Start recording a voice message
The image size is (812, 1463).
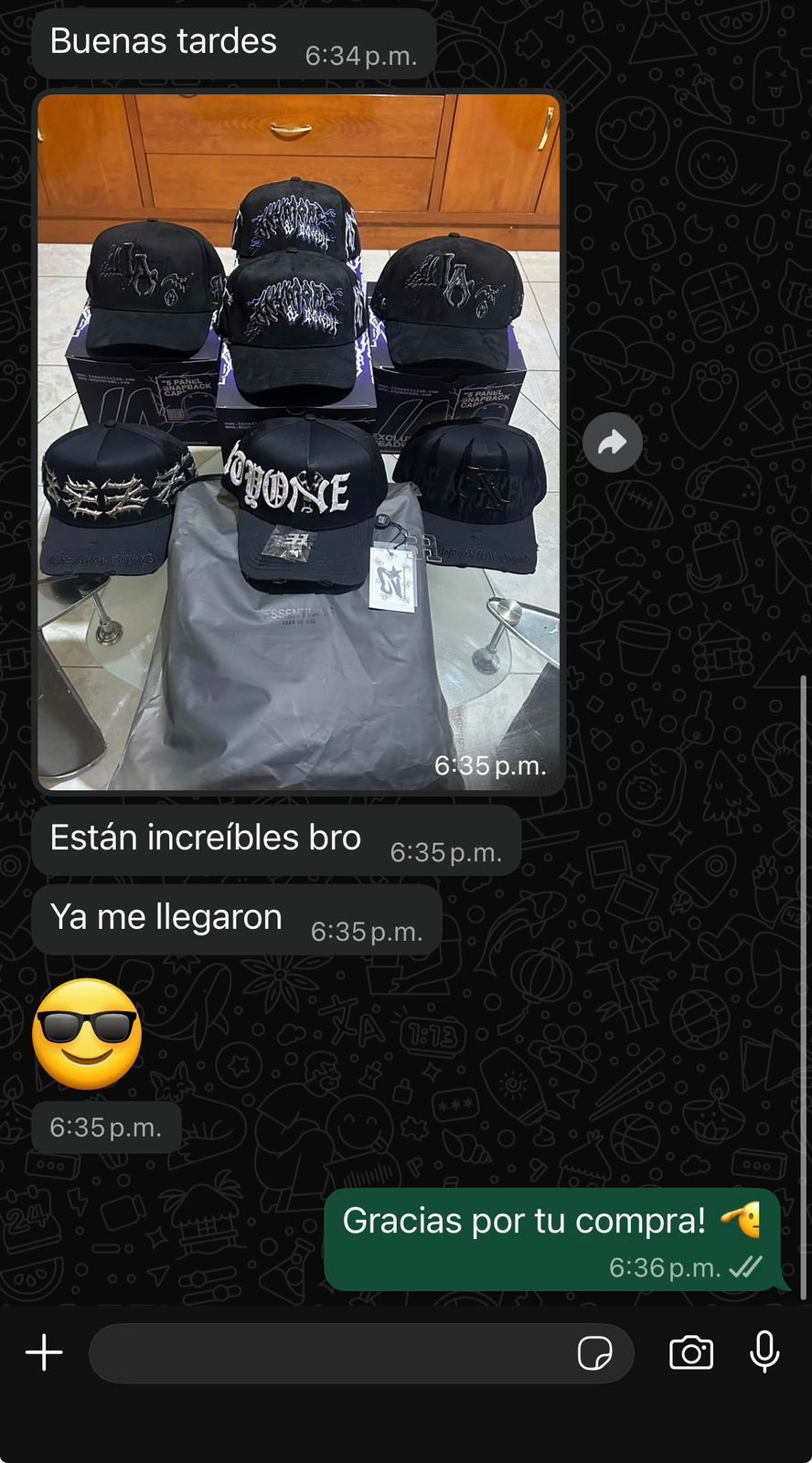click(x=764, y=1352)
